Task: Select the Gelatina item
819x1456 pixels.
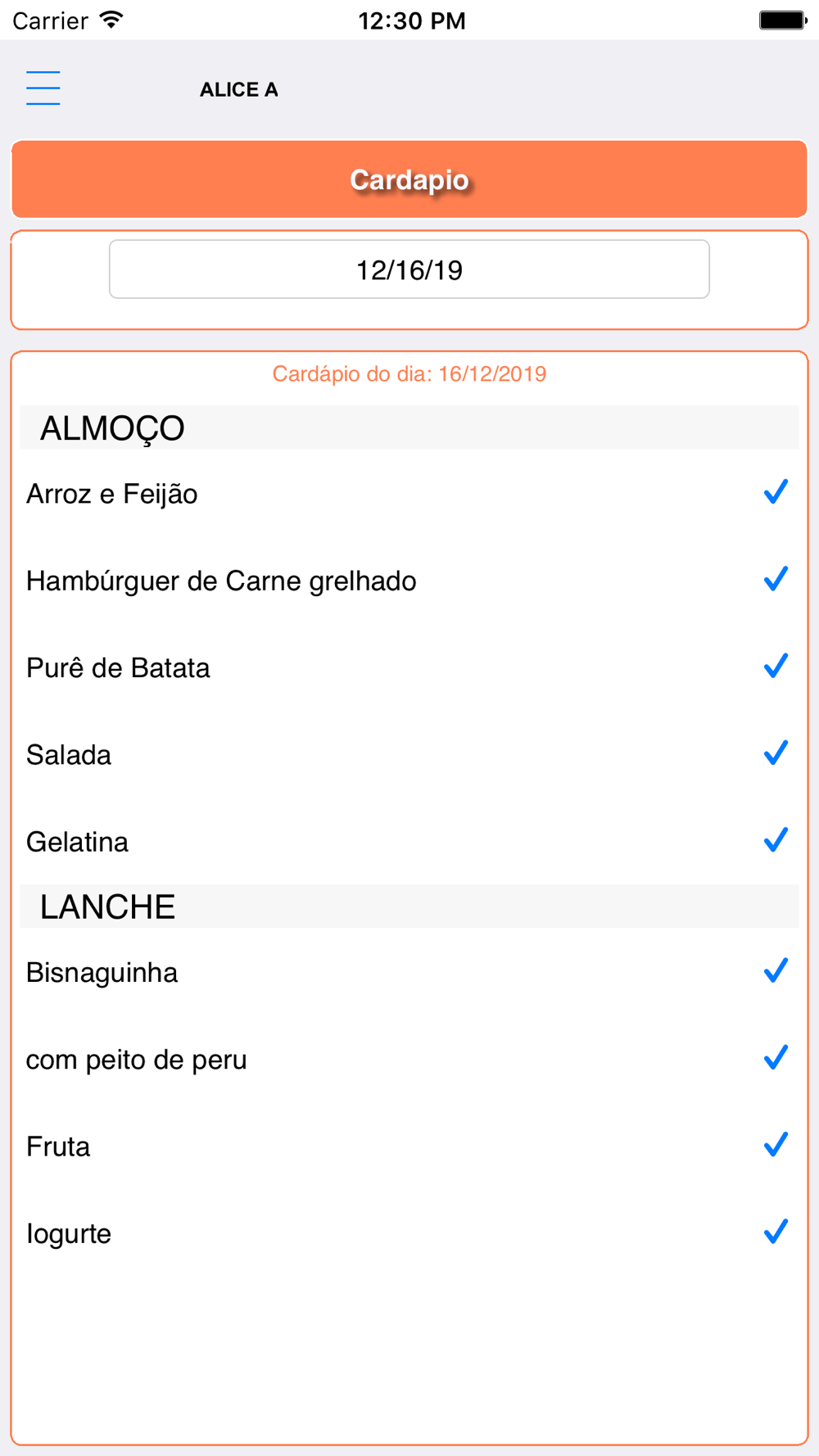Action: coord(409,841)
